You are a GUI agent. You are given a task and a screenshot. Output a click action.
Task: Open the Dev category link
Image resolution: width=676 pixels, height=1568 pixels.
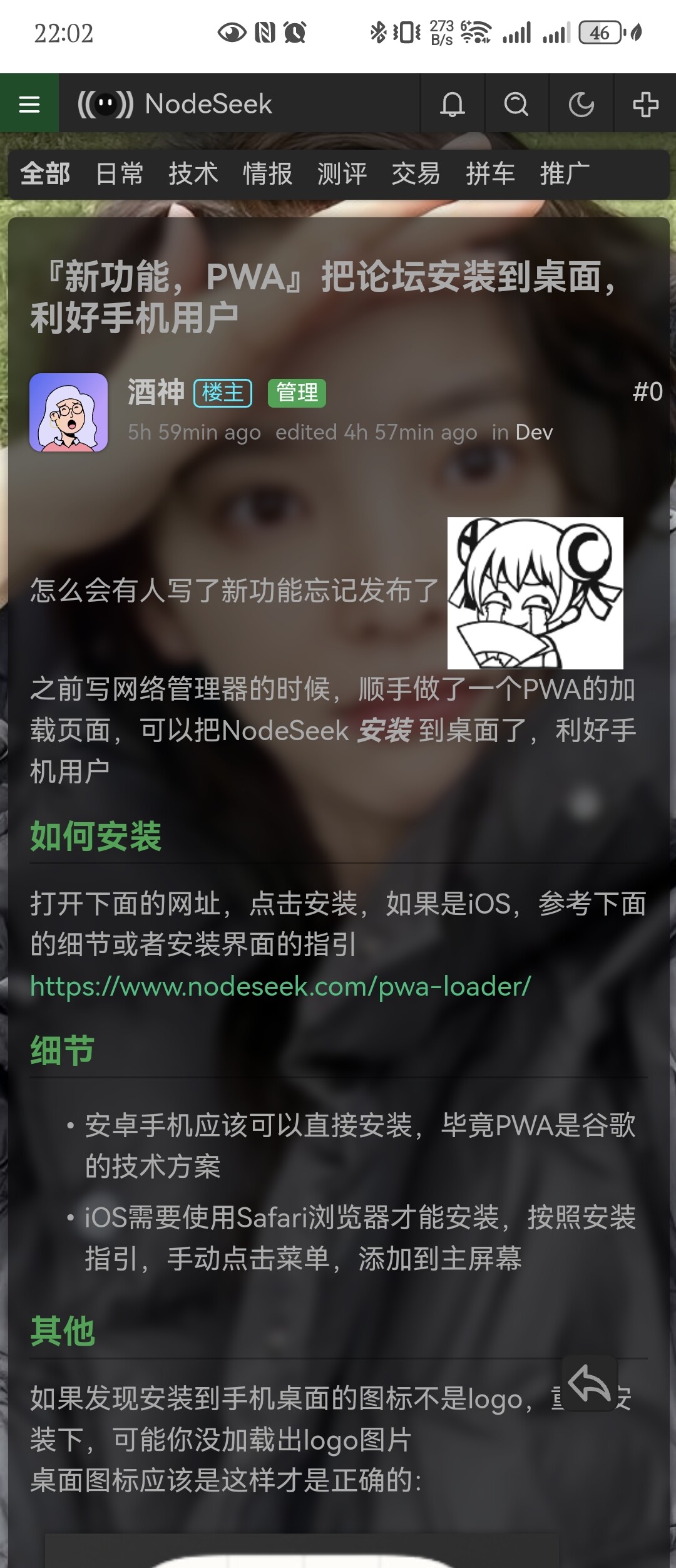click(x=534, y=432)
